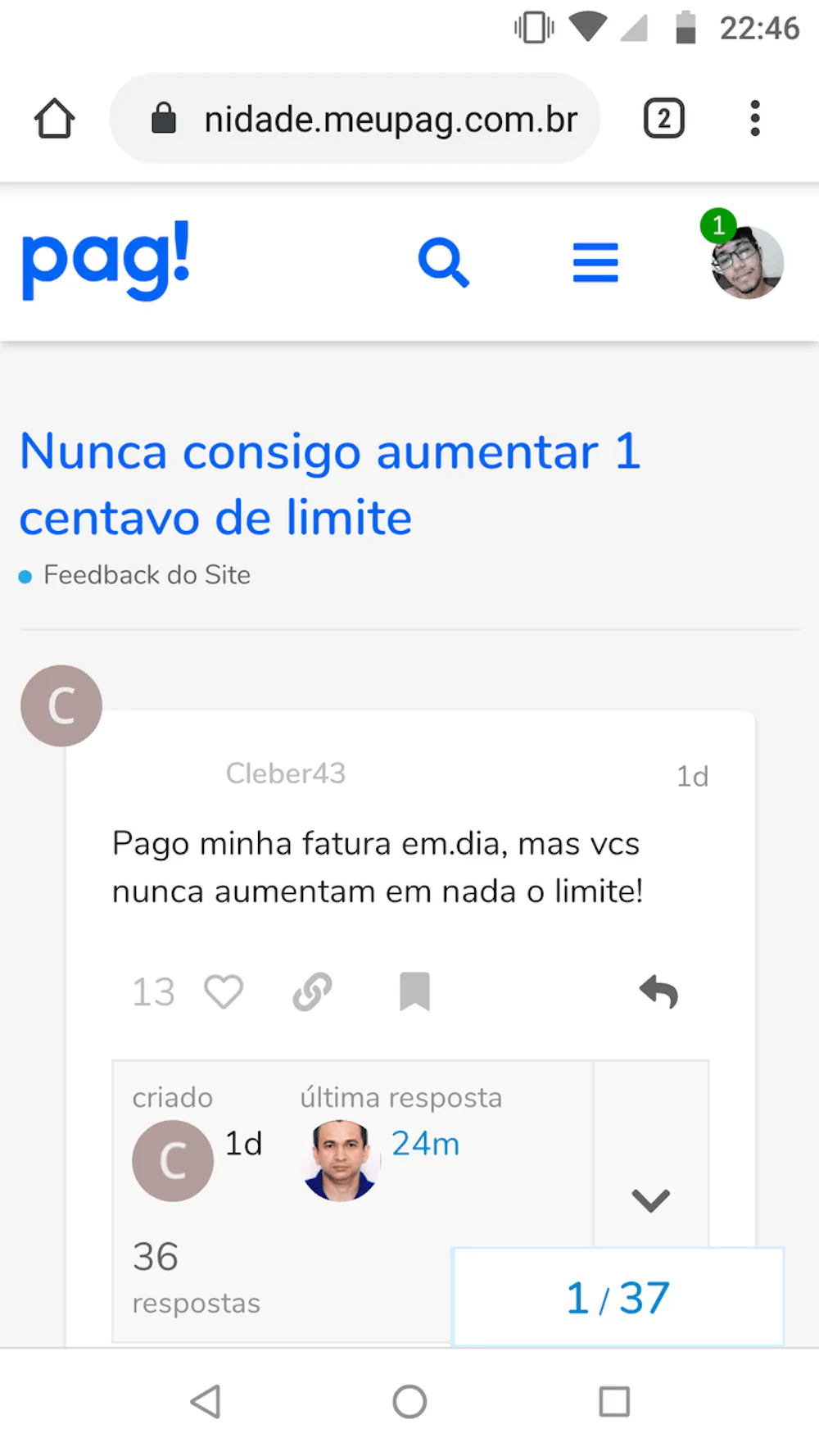This screenshot has width=819, height=1456.
Task: Copy the link to Cleber43's post
Action: coord(312,991)
